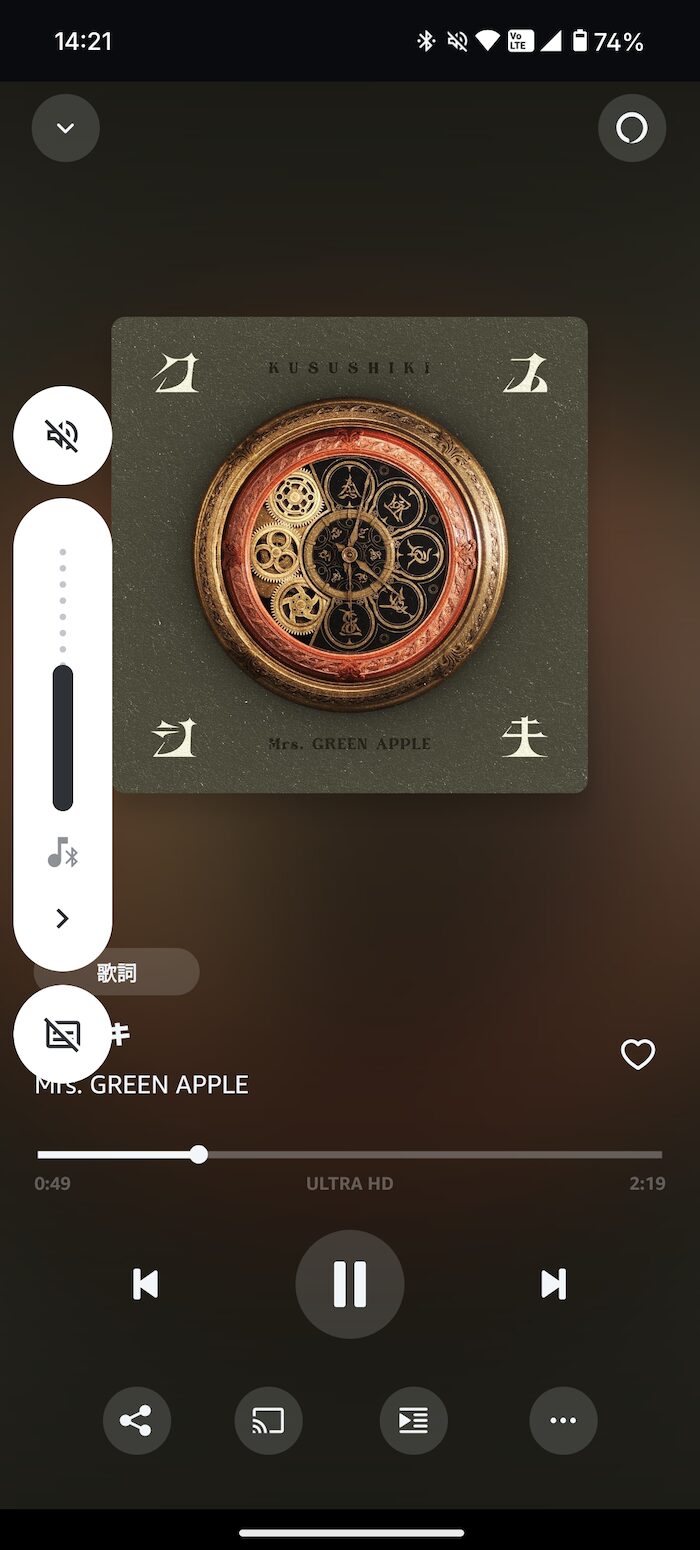This screenshot has height=1550, width=700.
Task: Cast music to another device
Action: tap(268, 1420)
